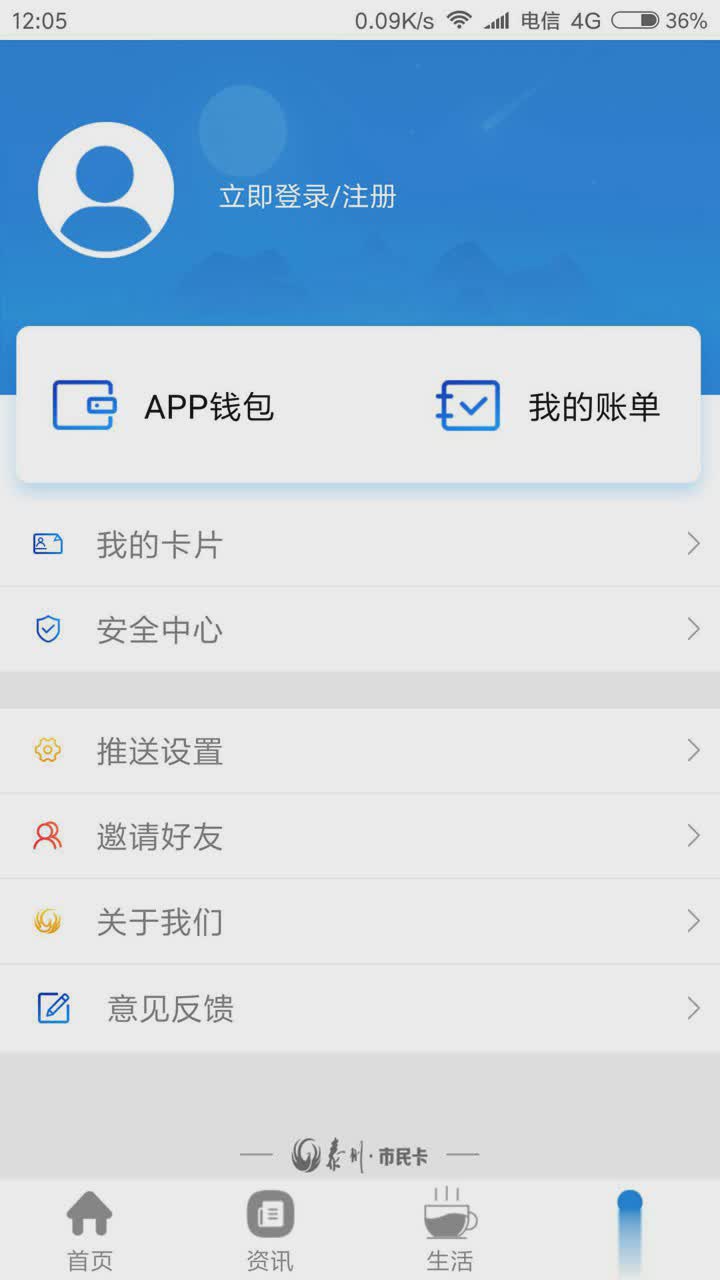Click the 关于我们 phoenix logo icon
The image size is (720, 1280).
47,922
